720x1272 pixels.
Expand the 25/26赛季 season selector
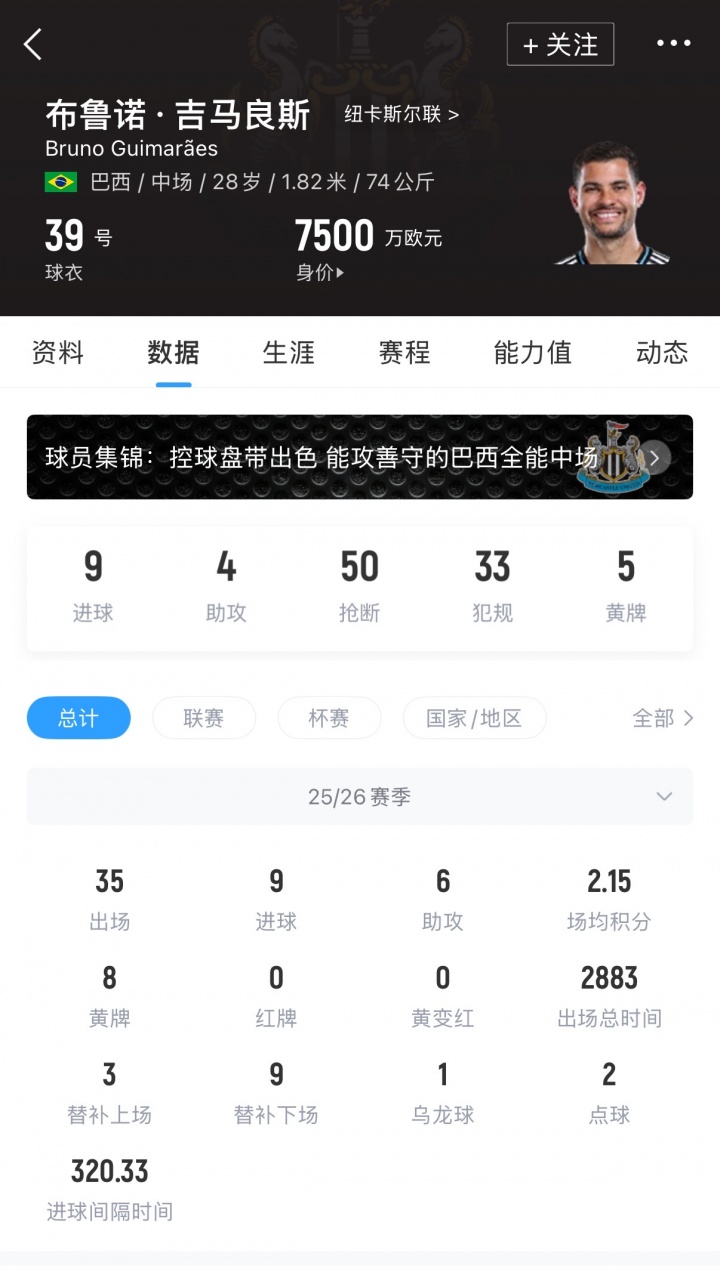click(x=360, y=796)
